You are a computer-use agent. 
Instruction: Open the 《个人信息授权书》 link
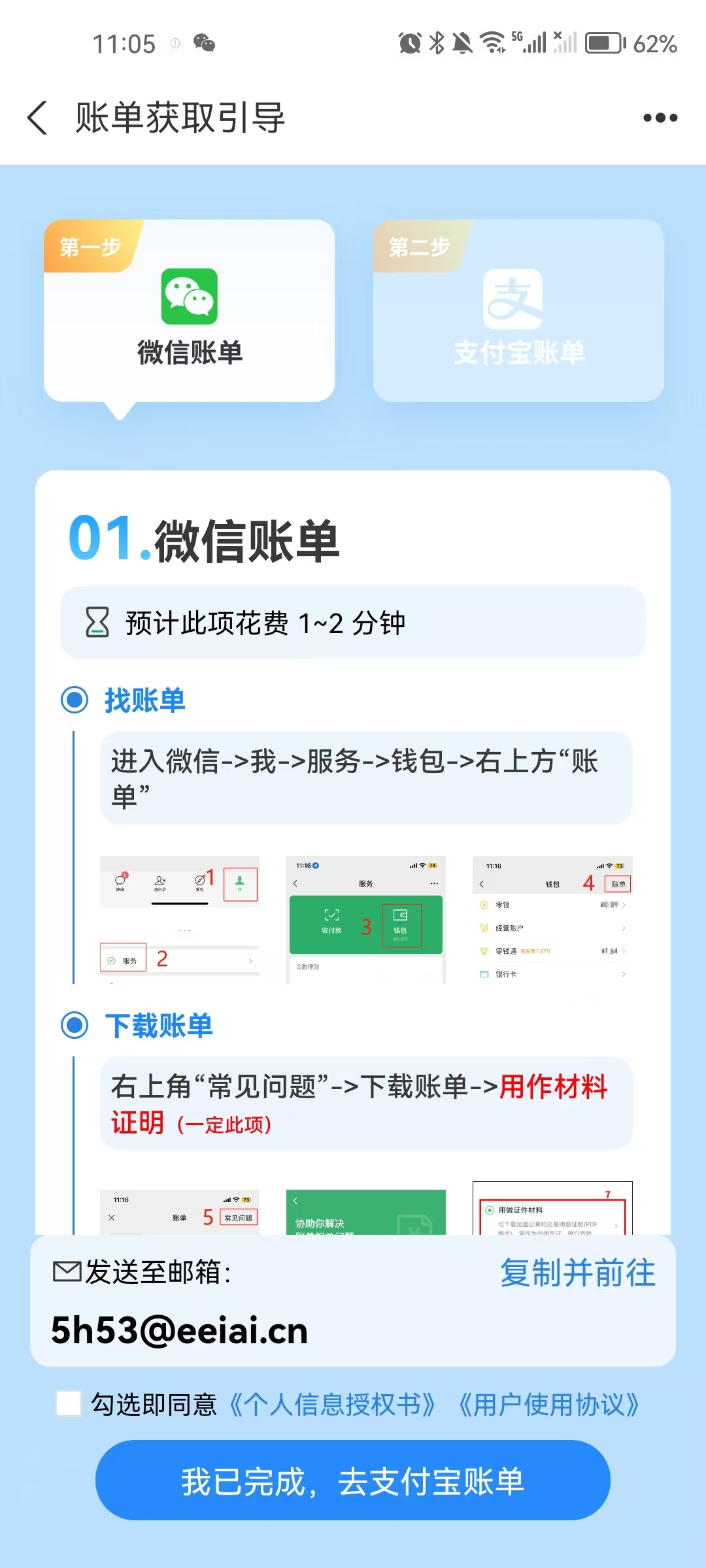332,1405
